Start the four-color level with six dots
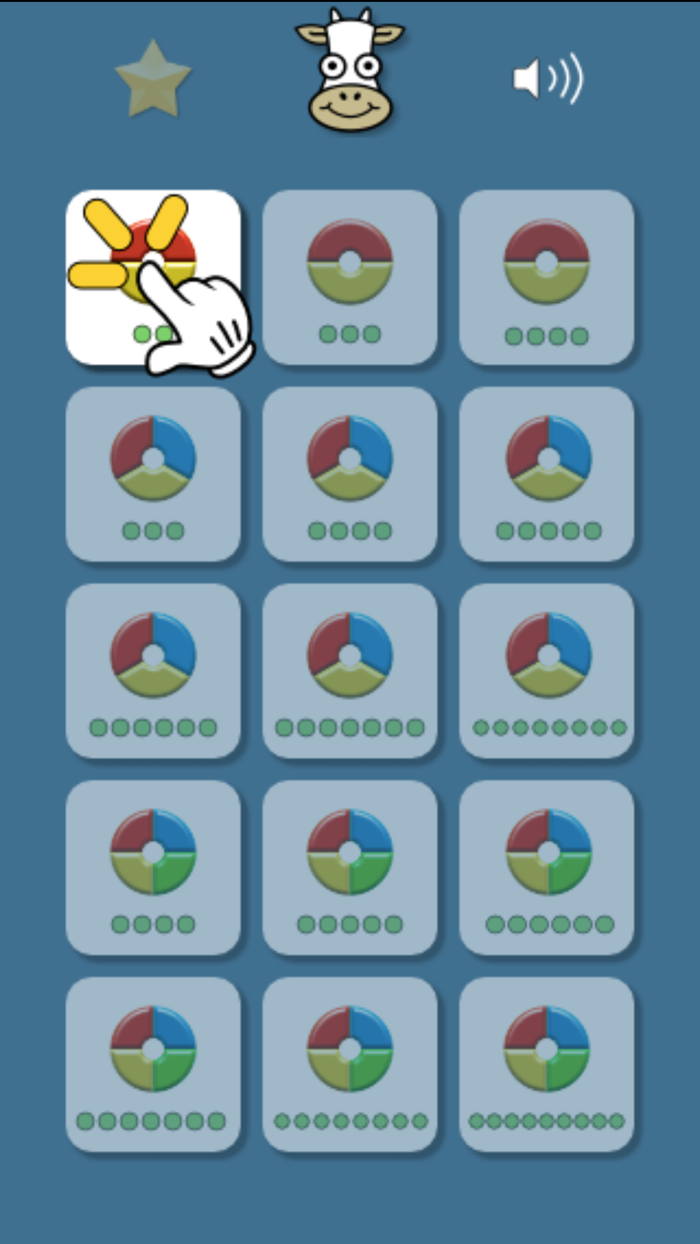This screenshot has width=700, height=1244. coord(546,868)
